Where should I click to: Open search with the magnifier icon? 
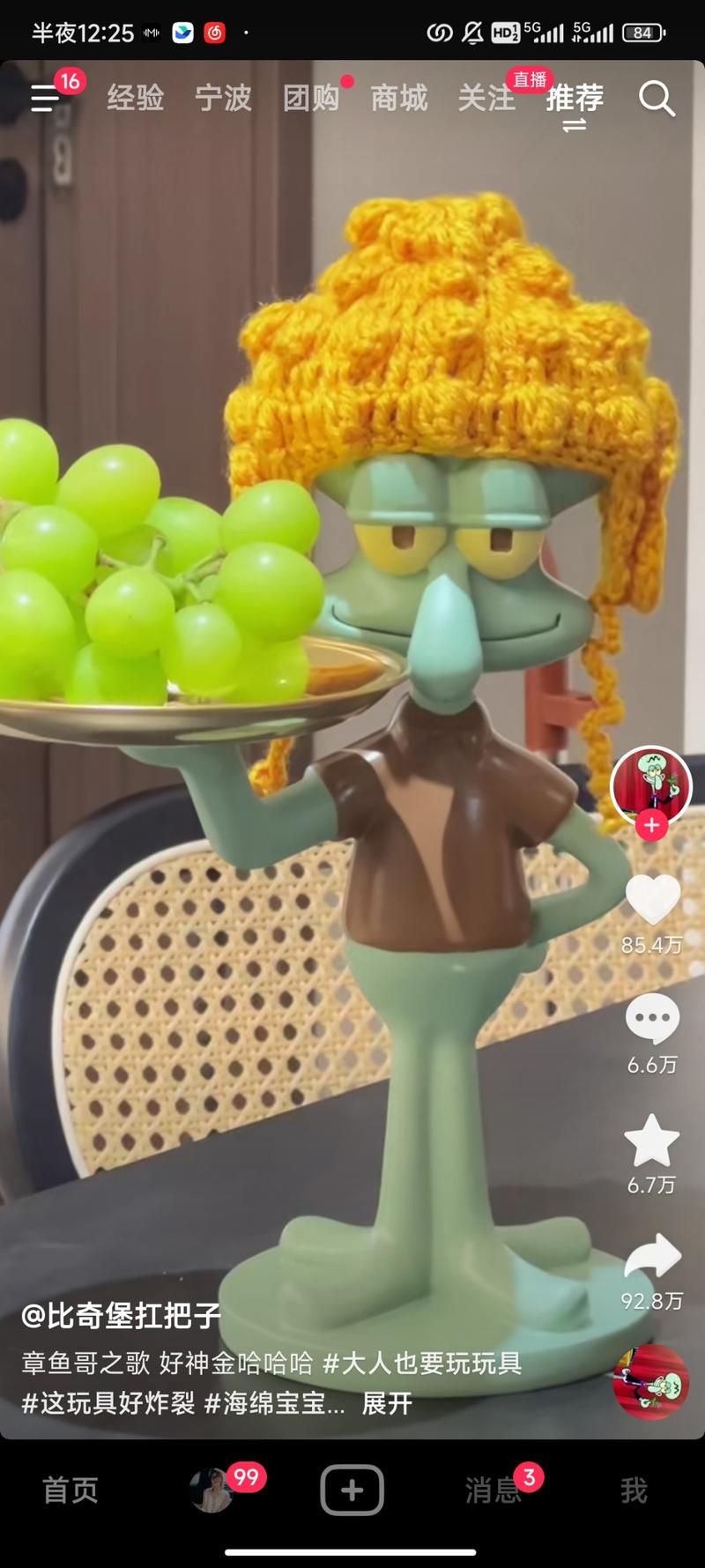pyautogui.click(x=657, y=98)
